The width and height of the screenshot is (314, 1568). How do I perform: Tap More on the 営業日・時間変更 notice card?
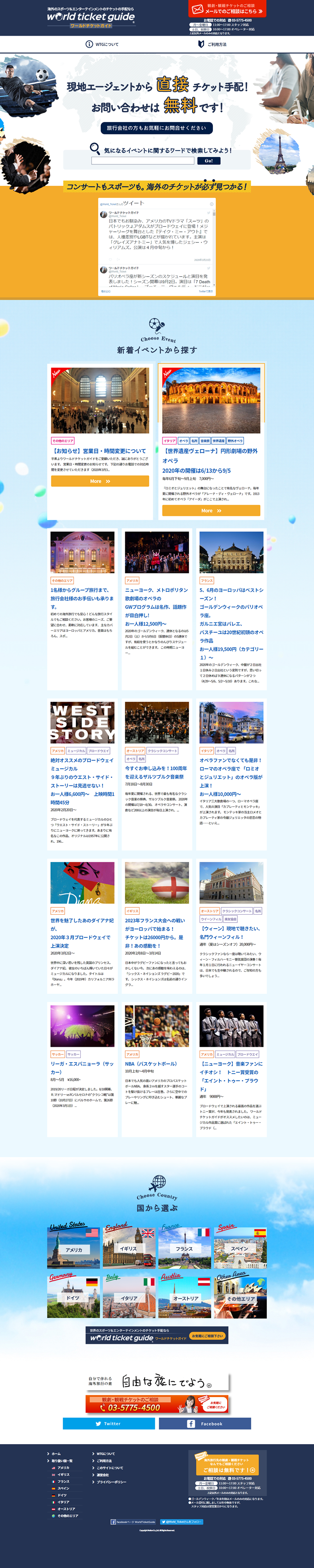click(x=100, y=481)
